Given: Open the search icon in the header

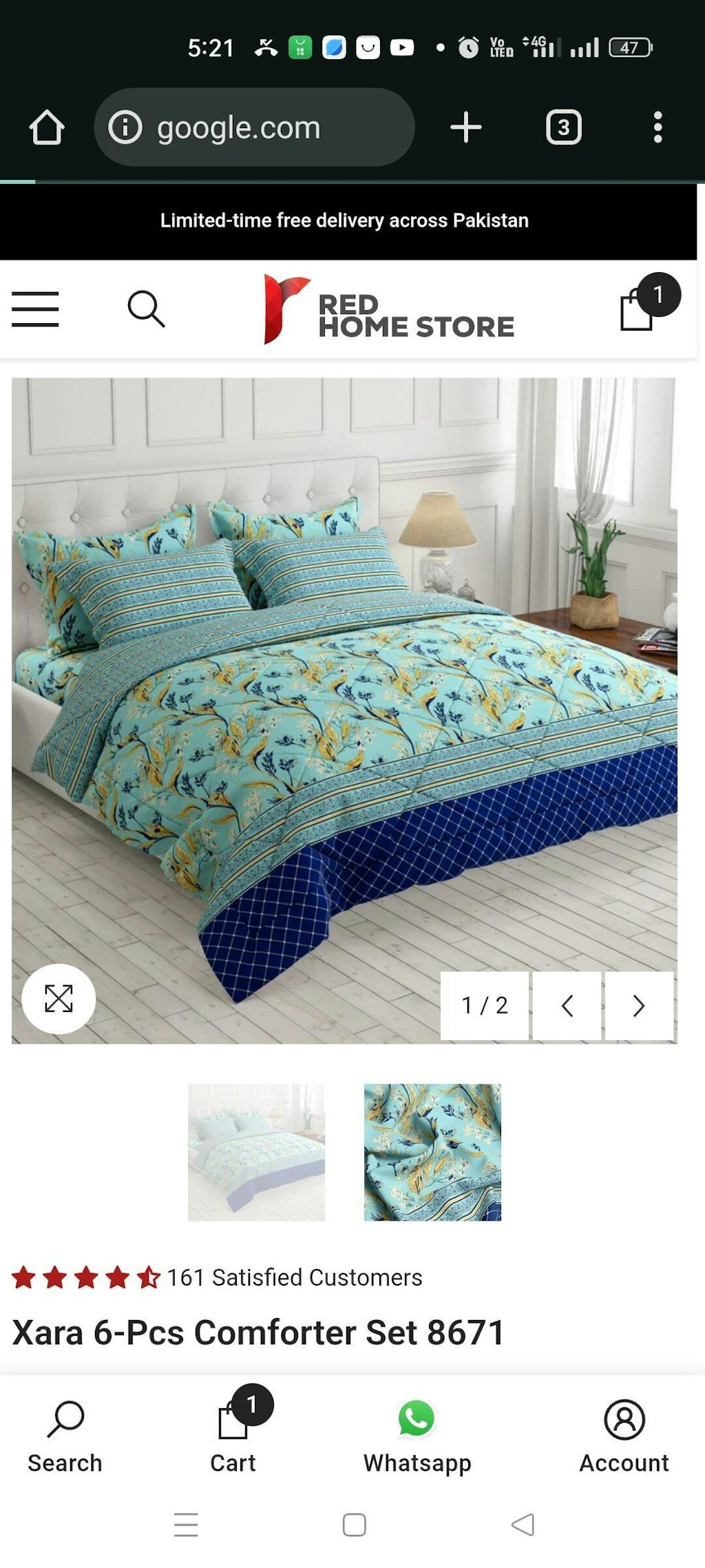Looking at the screenshot, I should click(146, 309).
